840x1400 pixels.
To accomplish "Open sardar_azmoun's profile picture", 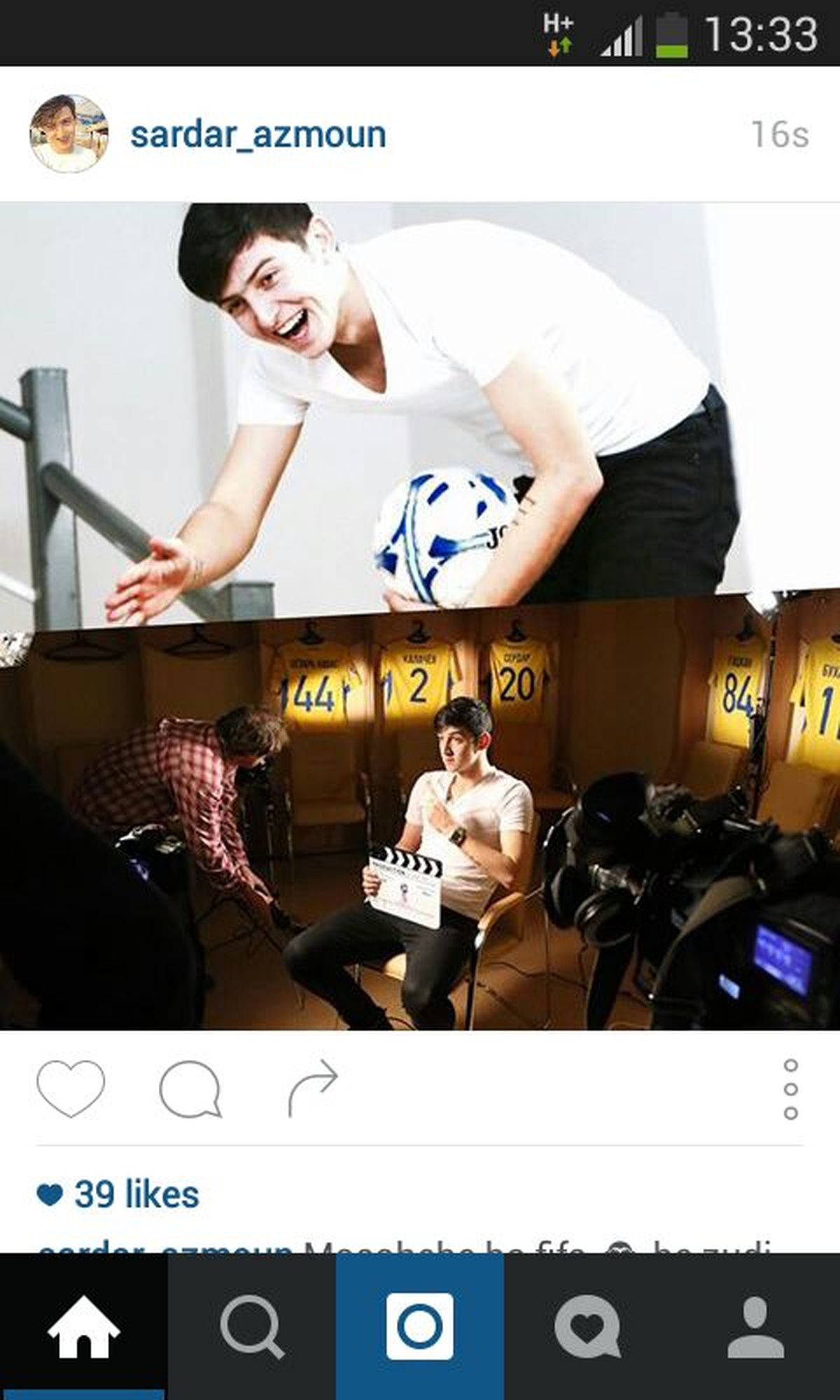I will click(x=69, y=134).
